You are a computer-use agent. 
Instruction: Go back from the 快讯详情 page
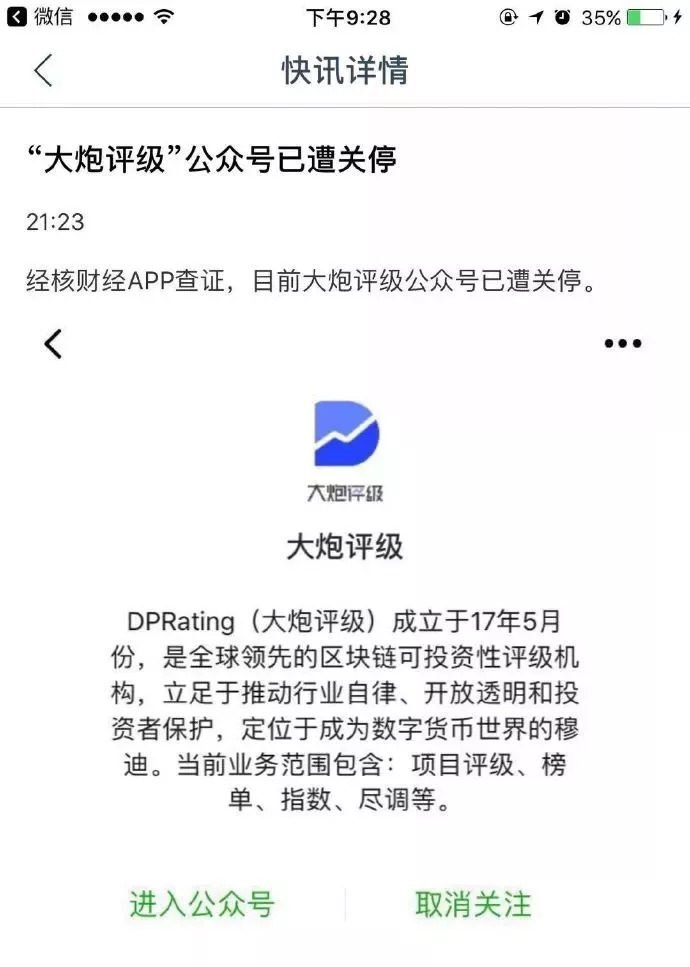coord(43,71)
